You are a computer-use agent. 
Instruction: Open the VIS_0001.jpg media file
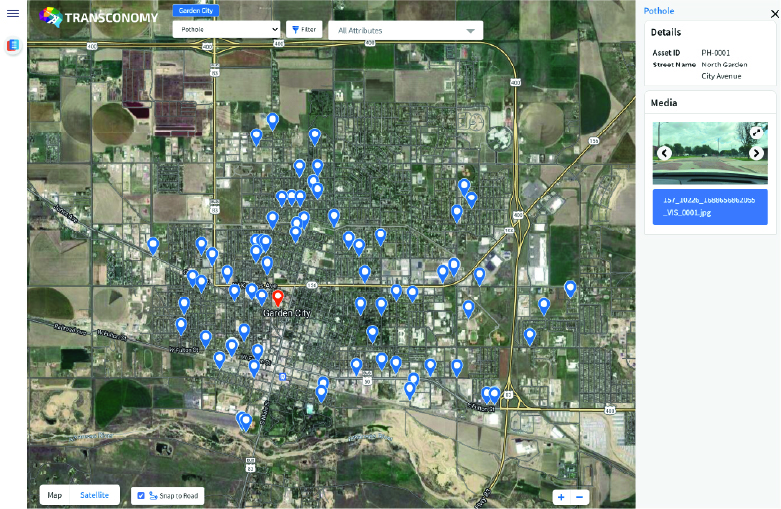pyautogui.click(x=710, y=206)
